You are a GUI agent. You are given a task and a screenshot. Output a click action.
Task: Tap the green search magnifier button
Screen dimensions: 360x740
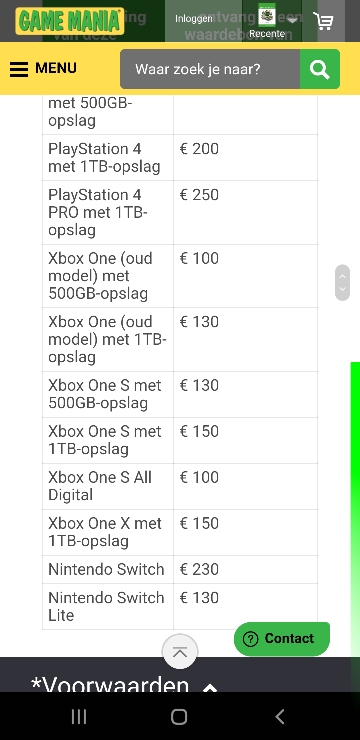(x=320, y=69)
